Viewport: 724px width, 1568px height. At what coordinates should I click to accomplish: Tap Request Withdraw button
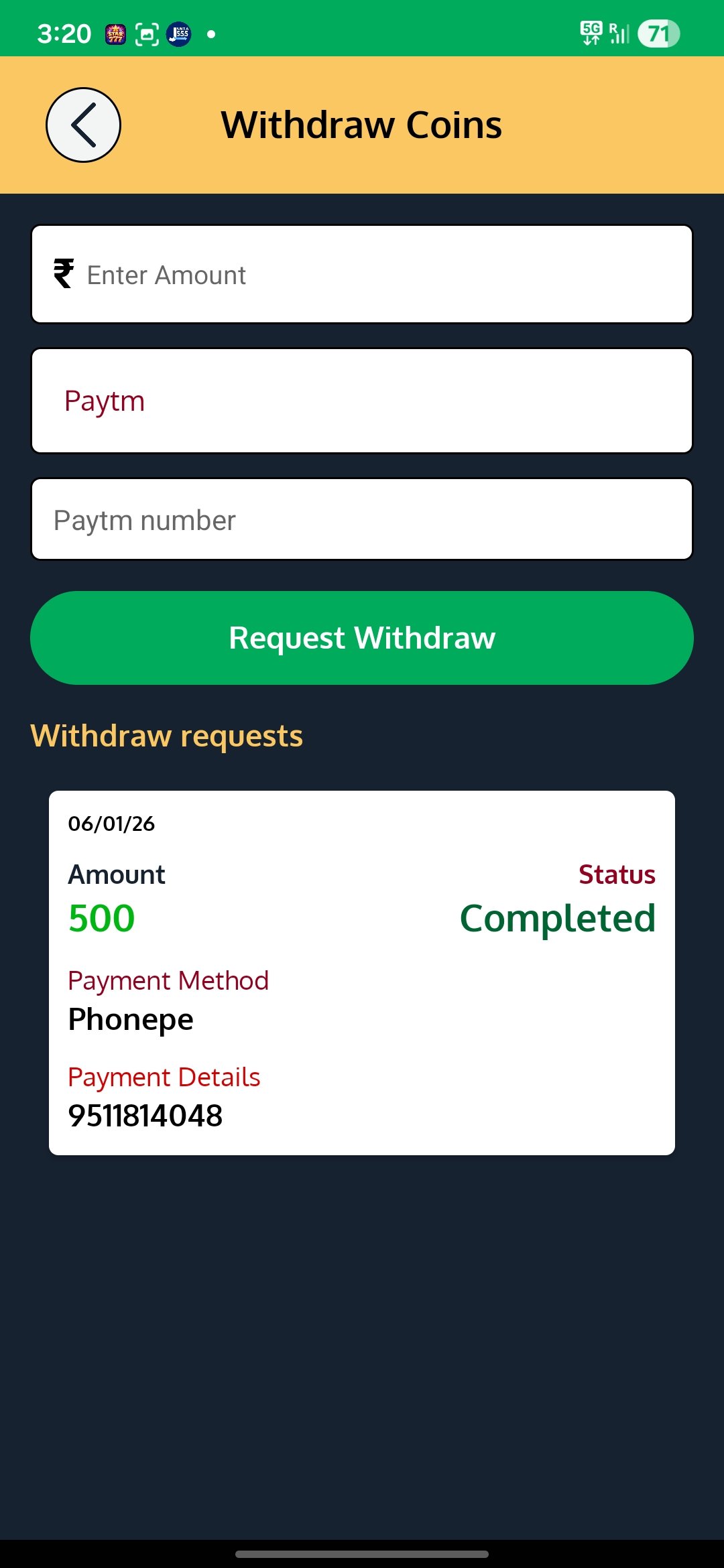tap(362, 638)
